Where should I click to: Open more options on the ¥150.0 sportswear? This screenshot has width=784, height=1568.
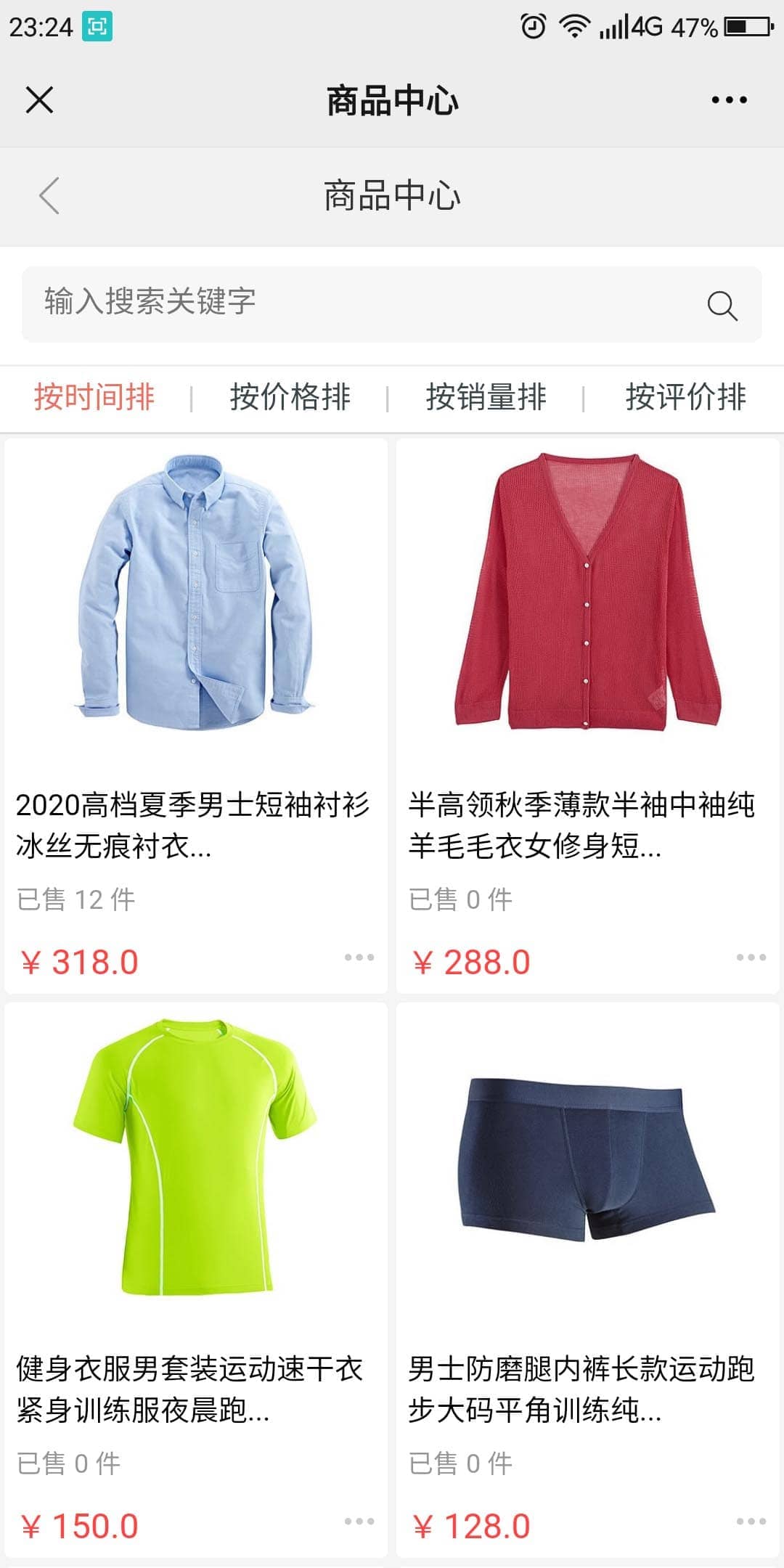coord(359,1522)
